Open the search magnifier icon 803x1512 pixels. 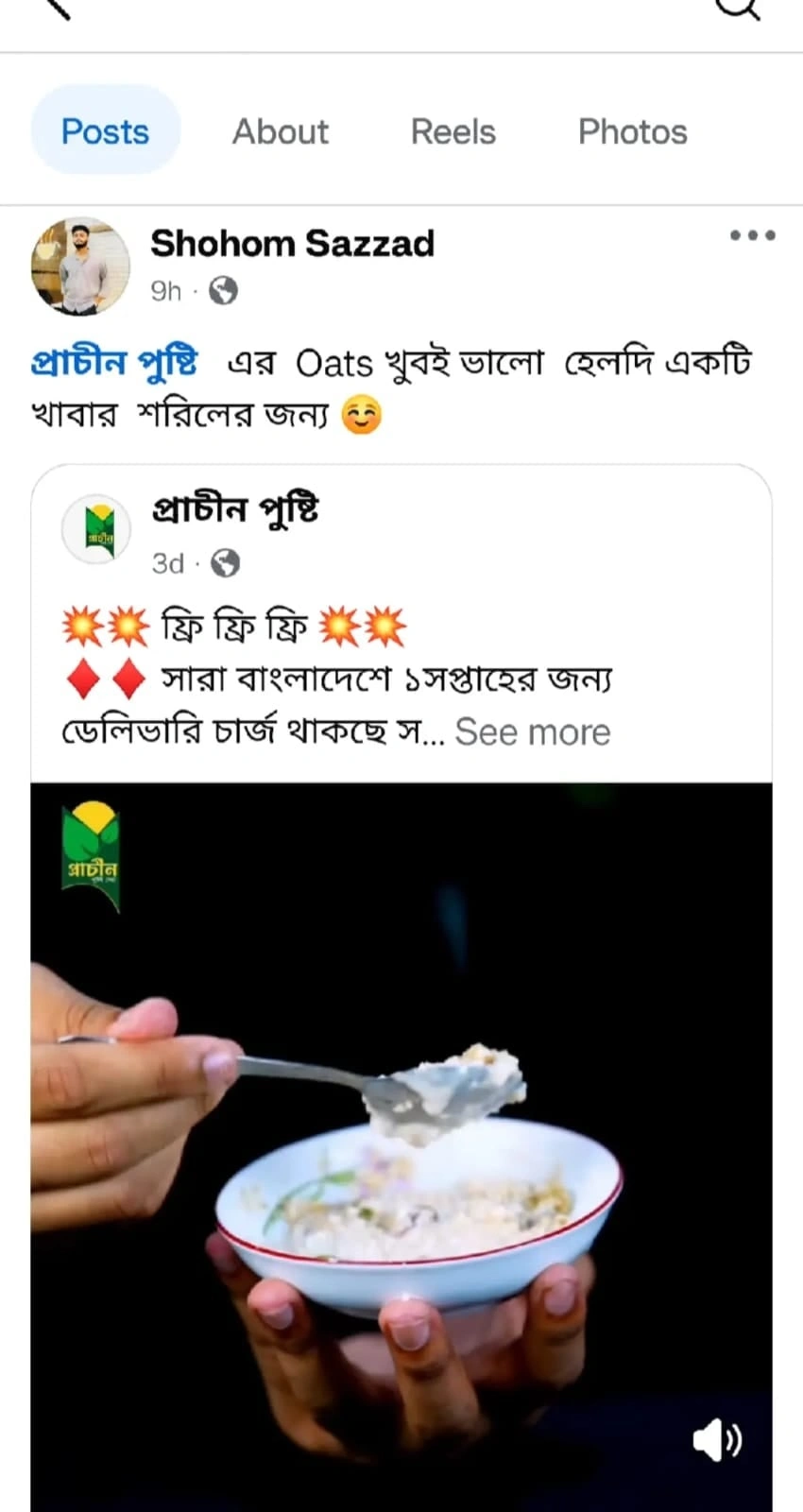[x=739, y=8]
